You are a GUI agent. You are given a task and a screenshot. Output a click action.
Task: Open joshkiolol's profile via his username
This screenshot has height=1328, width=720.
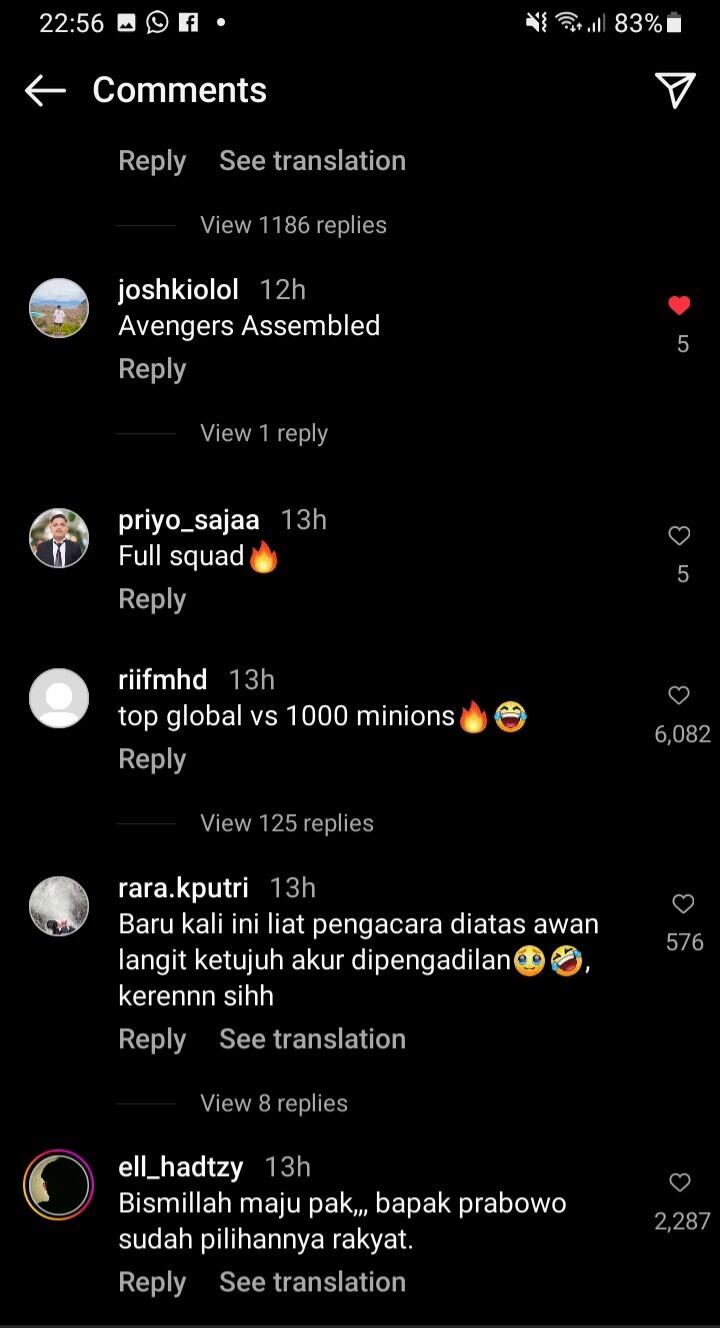click(x=178, y=289)
